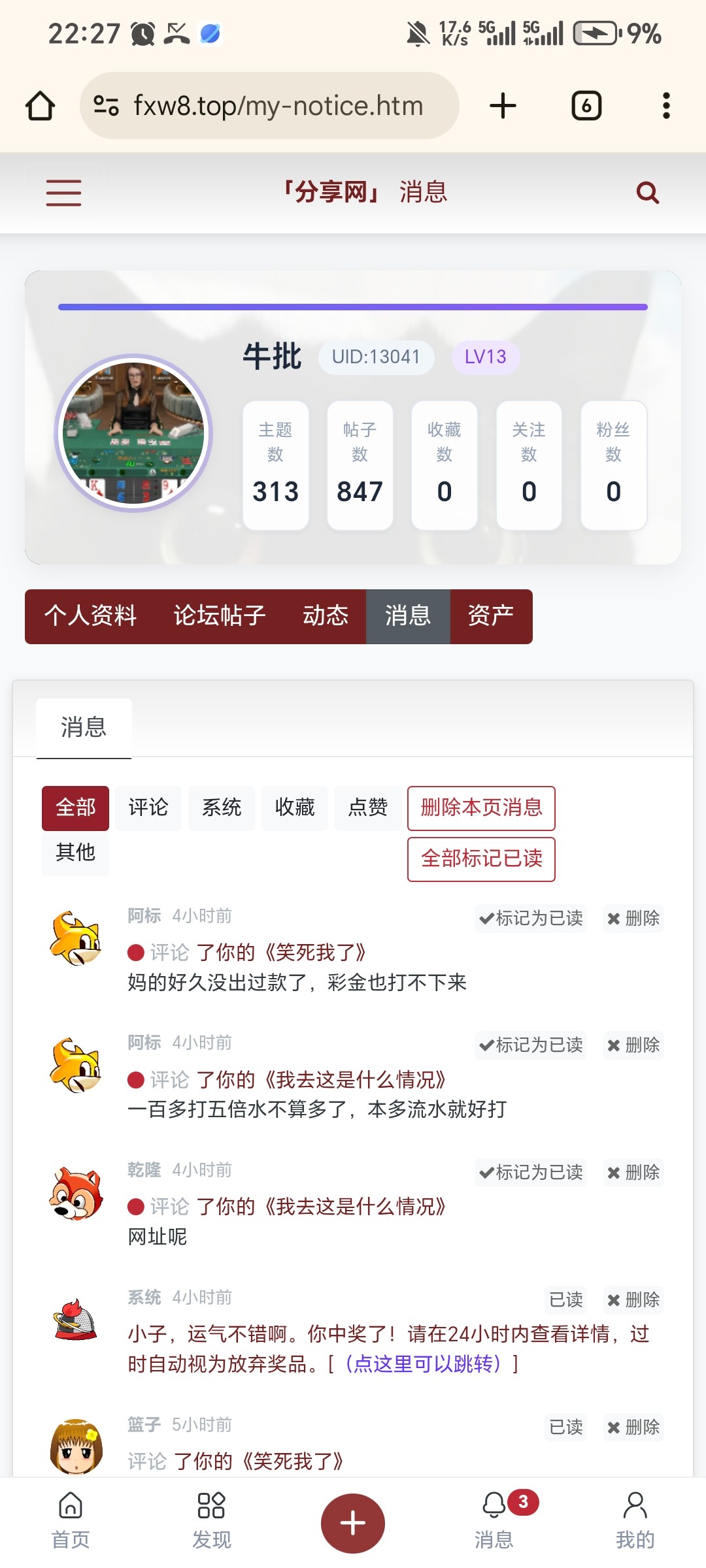Open the hamburger menu

[x=63, y=193]
